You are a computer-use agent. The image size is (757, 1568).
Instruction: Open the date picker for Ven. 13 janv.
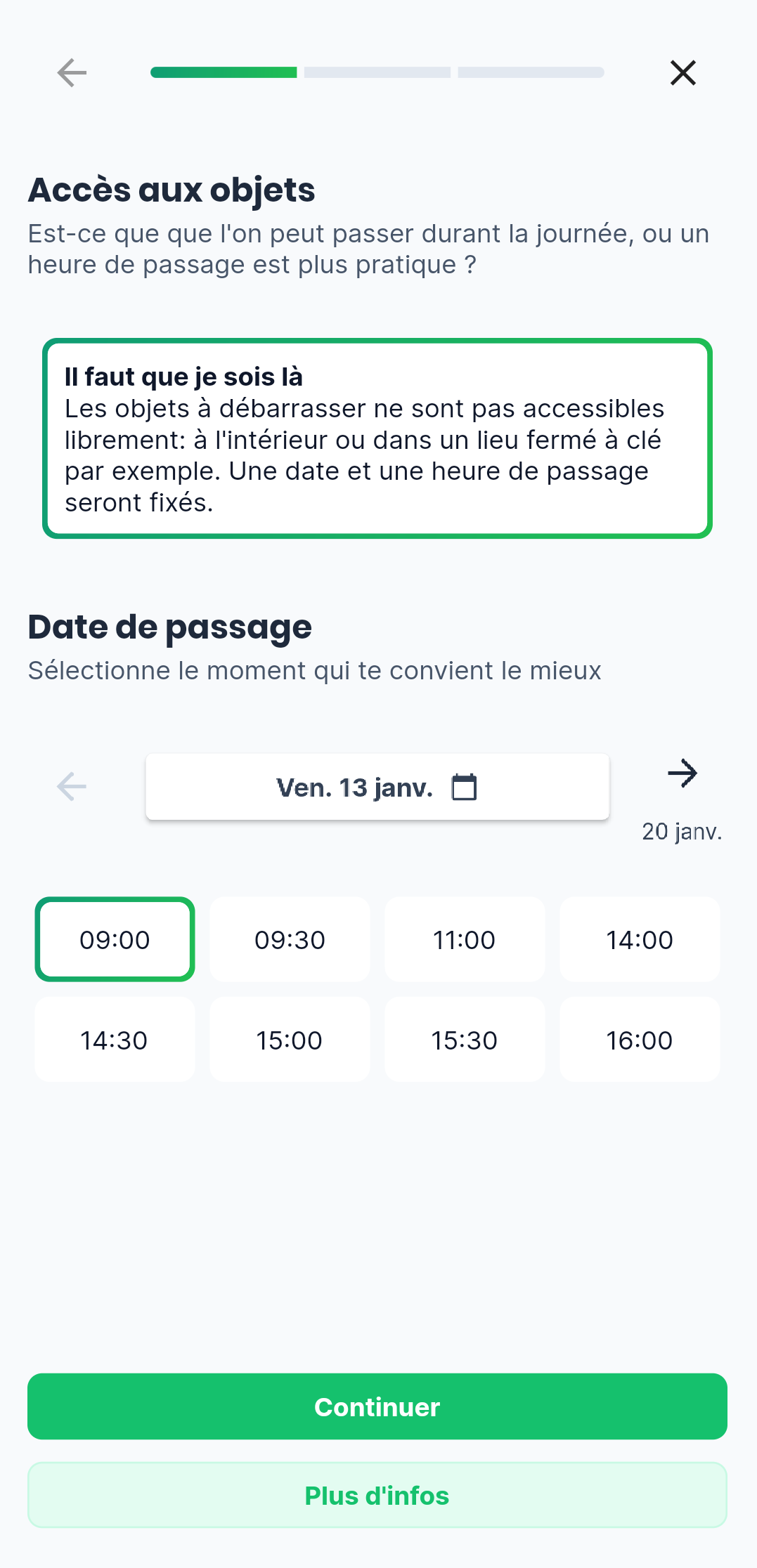377,787
